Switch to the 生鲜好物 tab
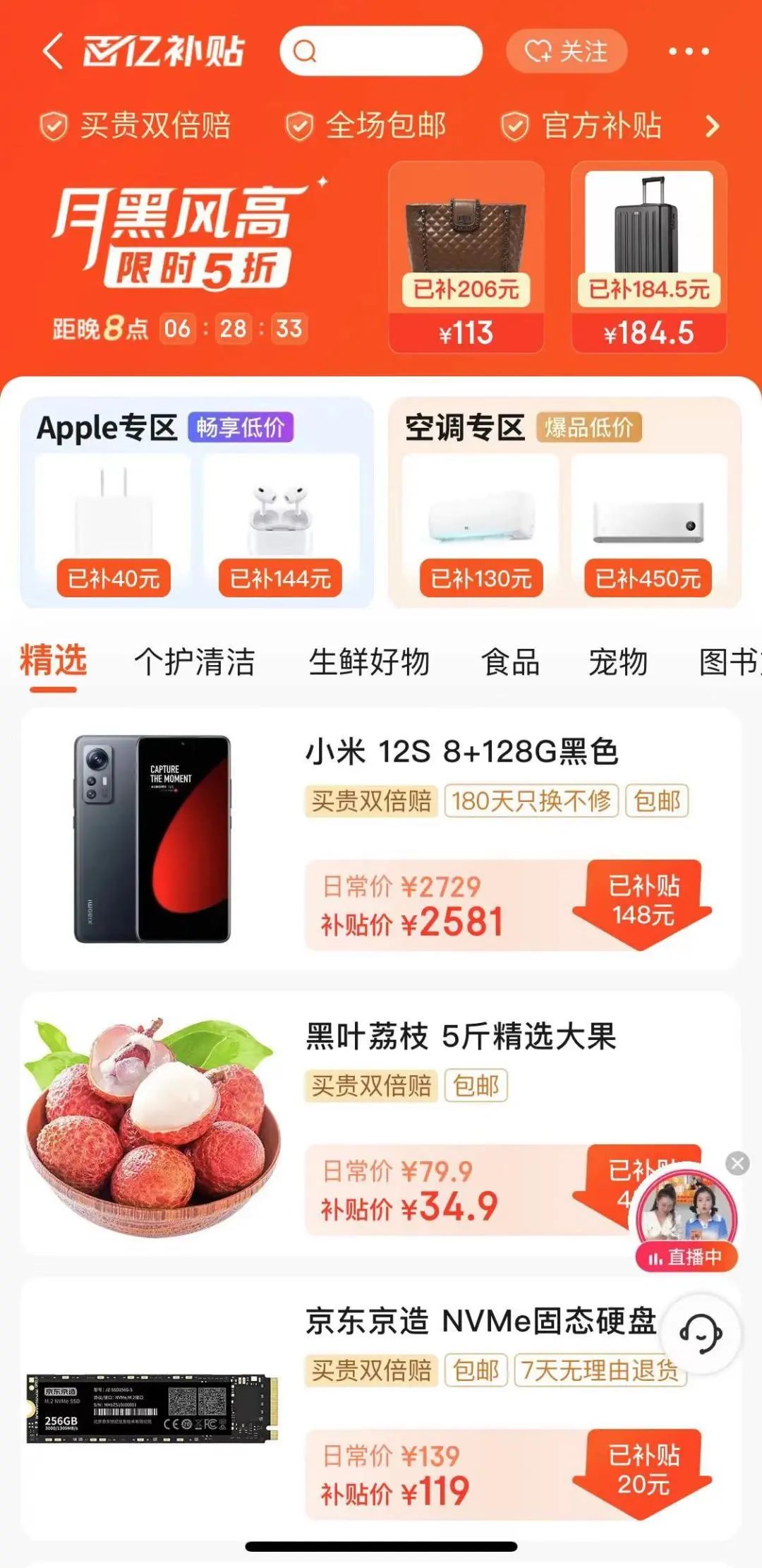Viewport: 762px width, 1568px height. coord(369,662)
